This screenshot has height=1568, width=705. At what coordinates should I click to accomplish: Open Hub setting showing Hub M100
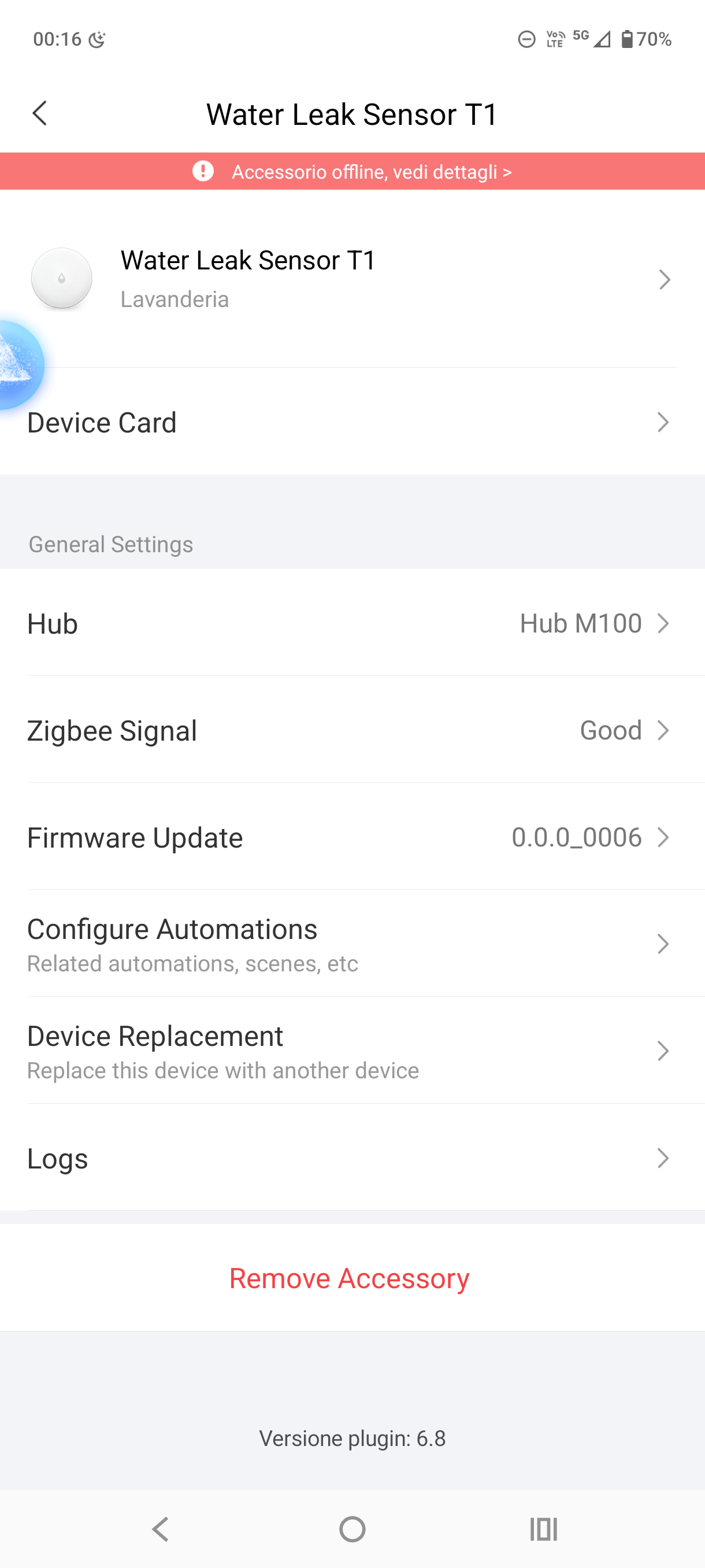[352, 623]
